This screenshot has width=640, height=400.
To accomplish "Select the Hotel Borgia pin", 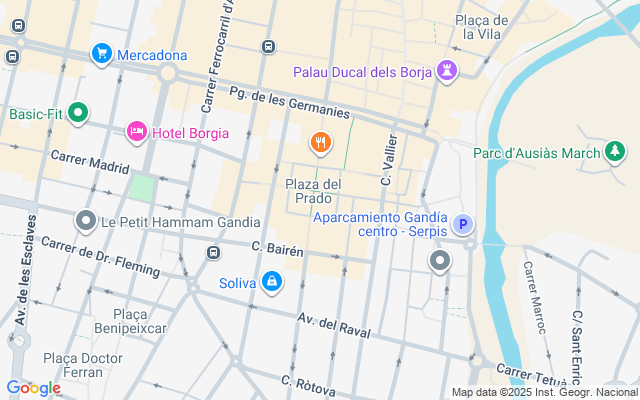I will 137,132.
